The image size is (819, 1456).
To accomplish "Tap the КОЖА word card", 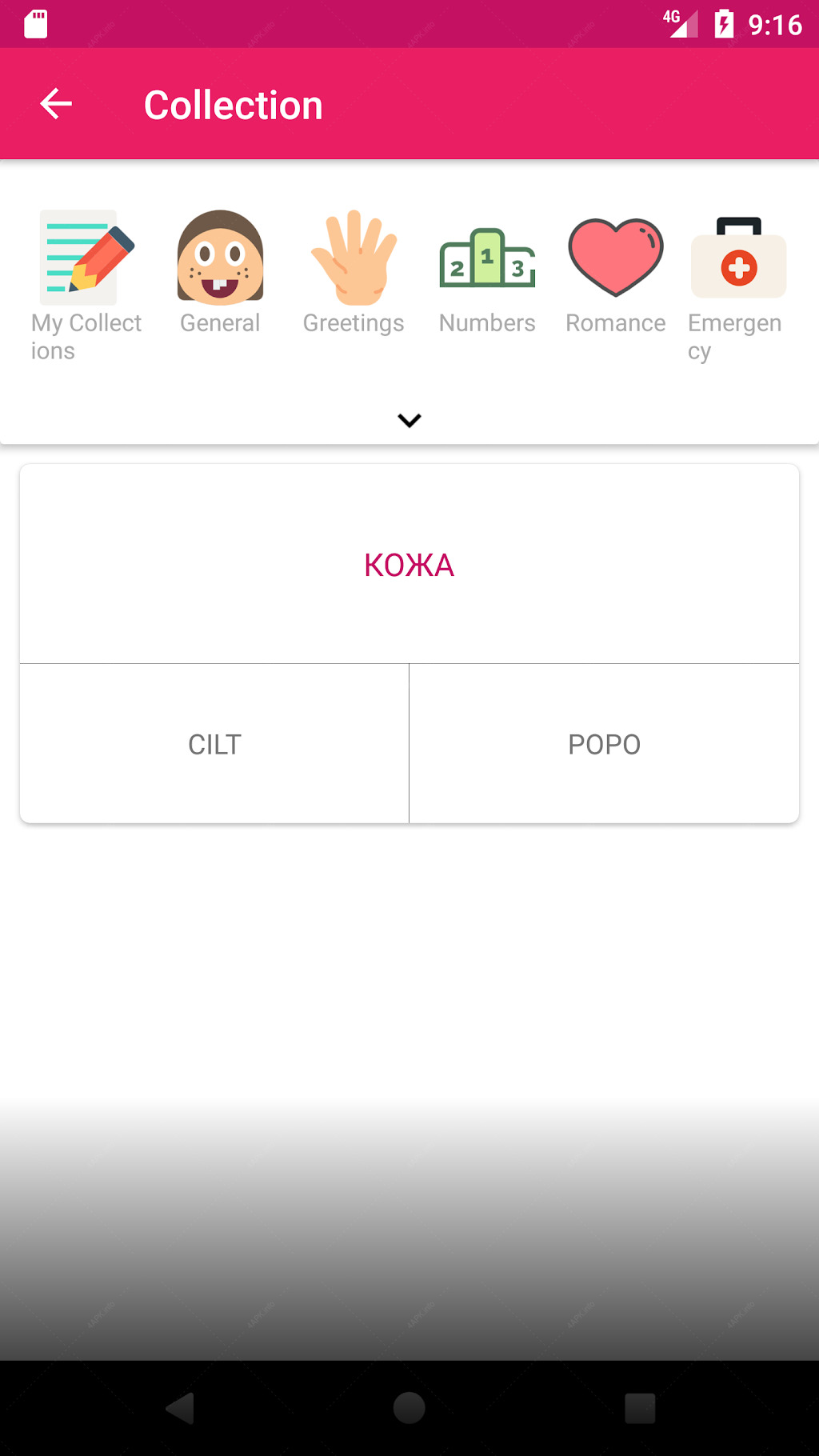I will coord(409,564).
